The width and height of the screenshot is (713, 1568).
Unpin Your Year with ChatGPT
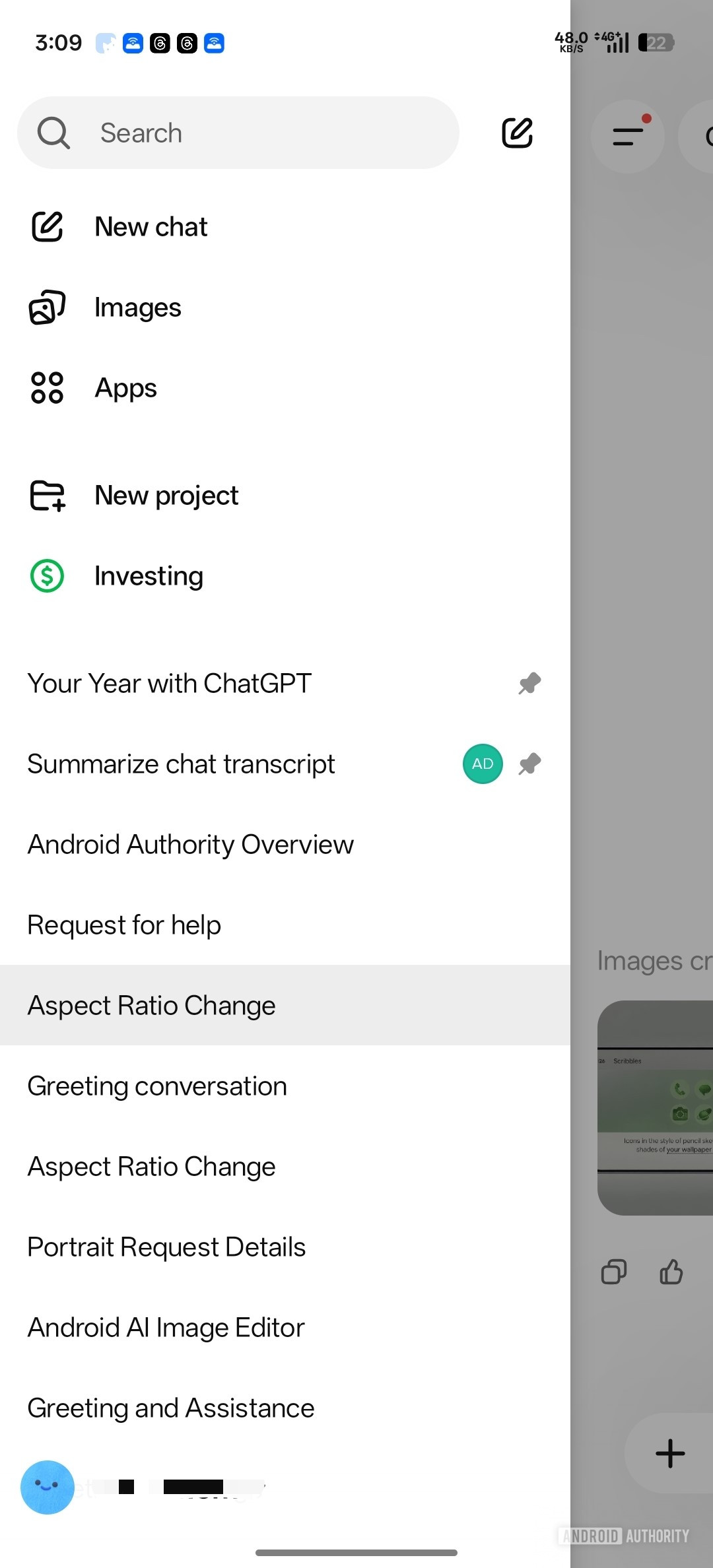(528, 683)
